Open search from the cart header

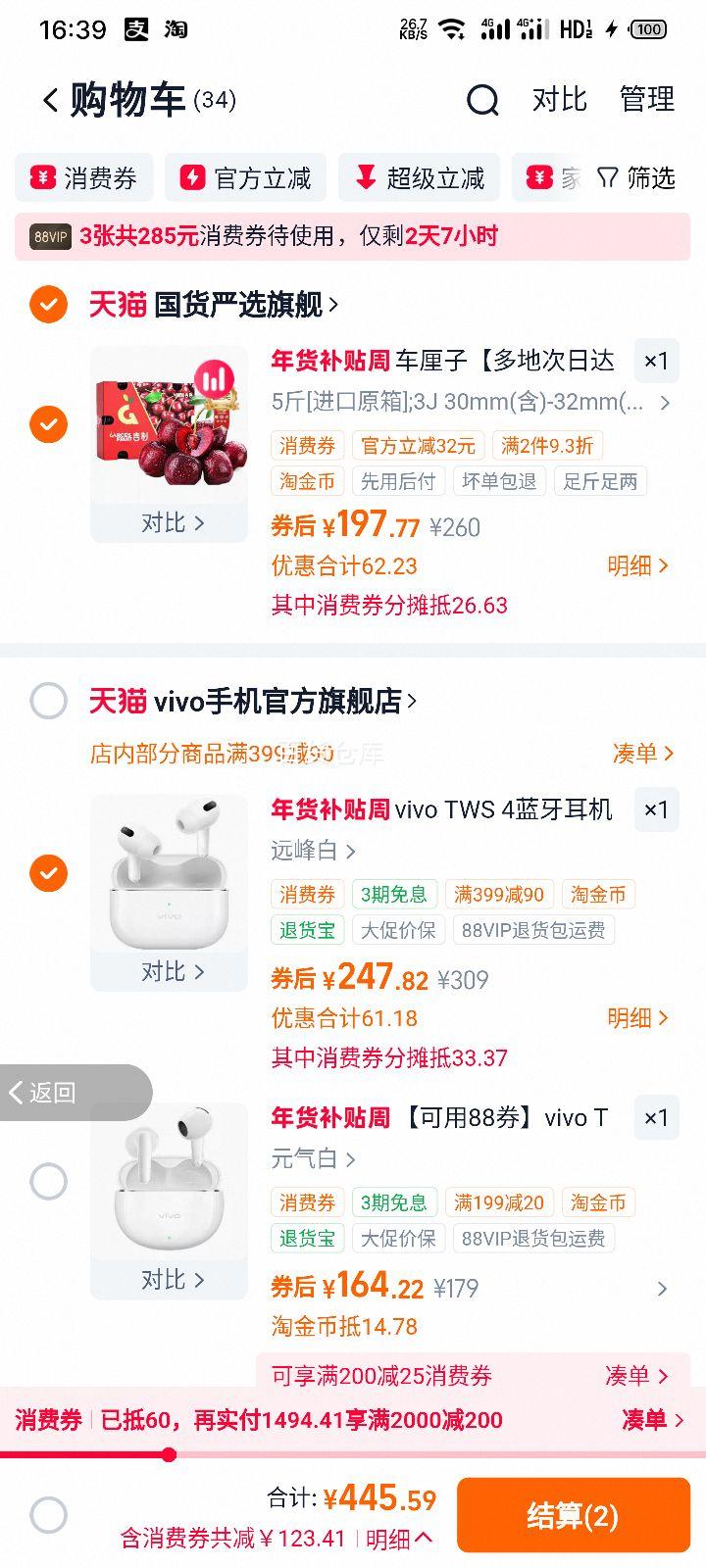point(481,100)
